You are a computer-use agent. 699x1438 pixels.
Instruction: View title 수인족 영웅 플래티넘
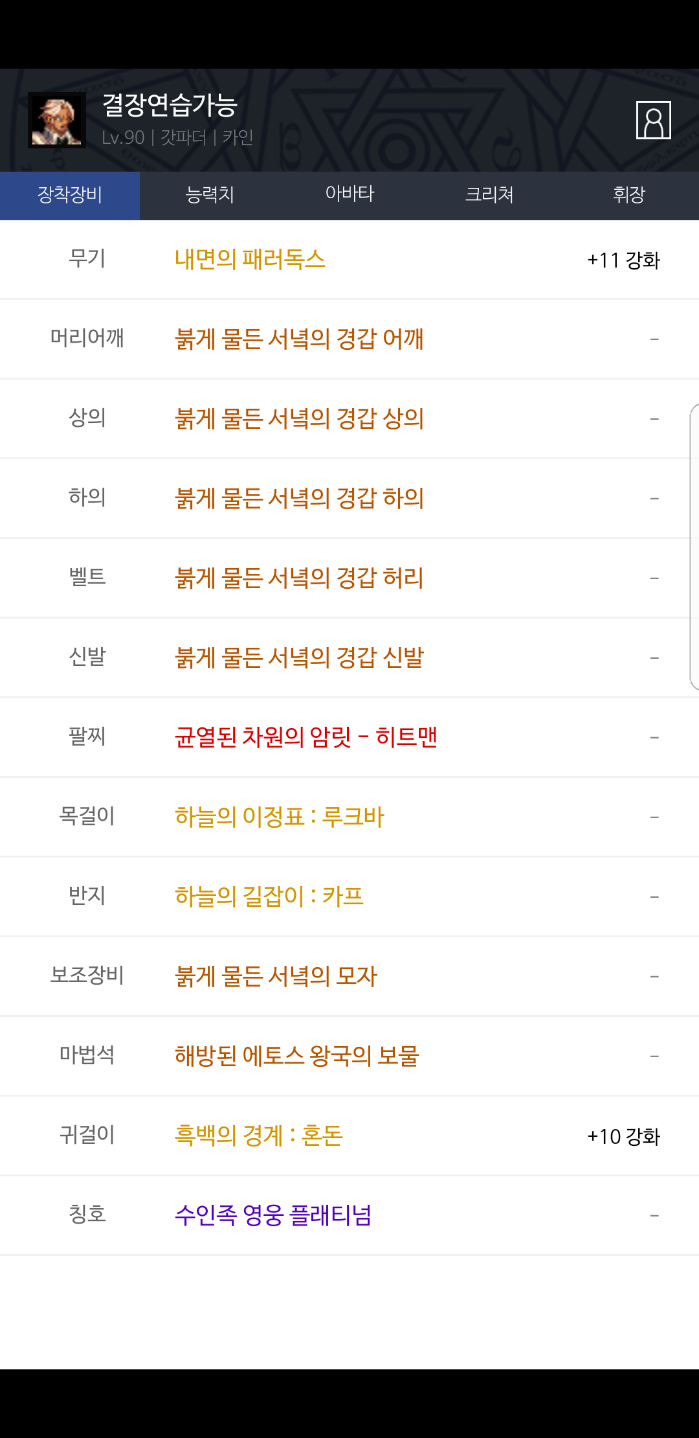coord(273,1215)
